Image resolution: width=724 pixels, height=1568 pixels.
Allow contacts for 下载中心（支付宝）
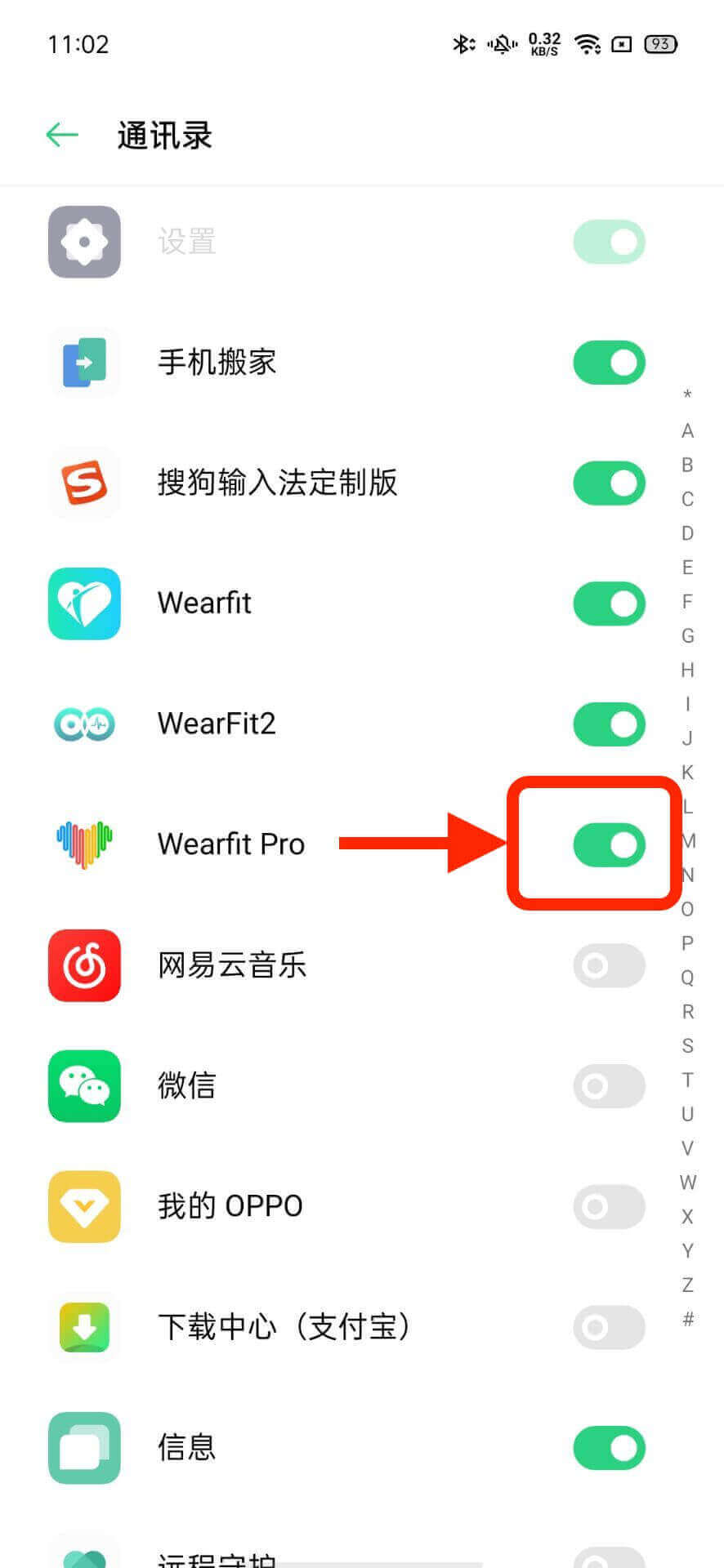pos(609,1327)
